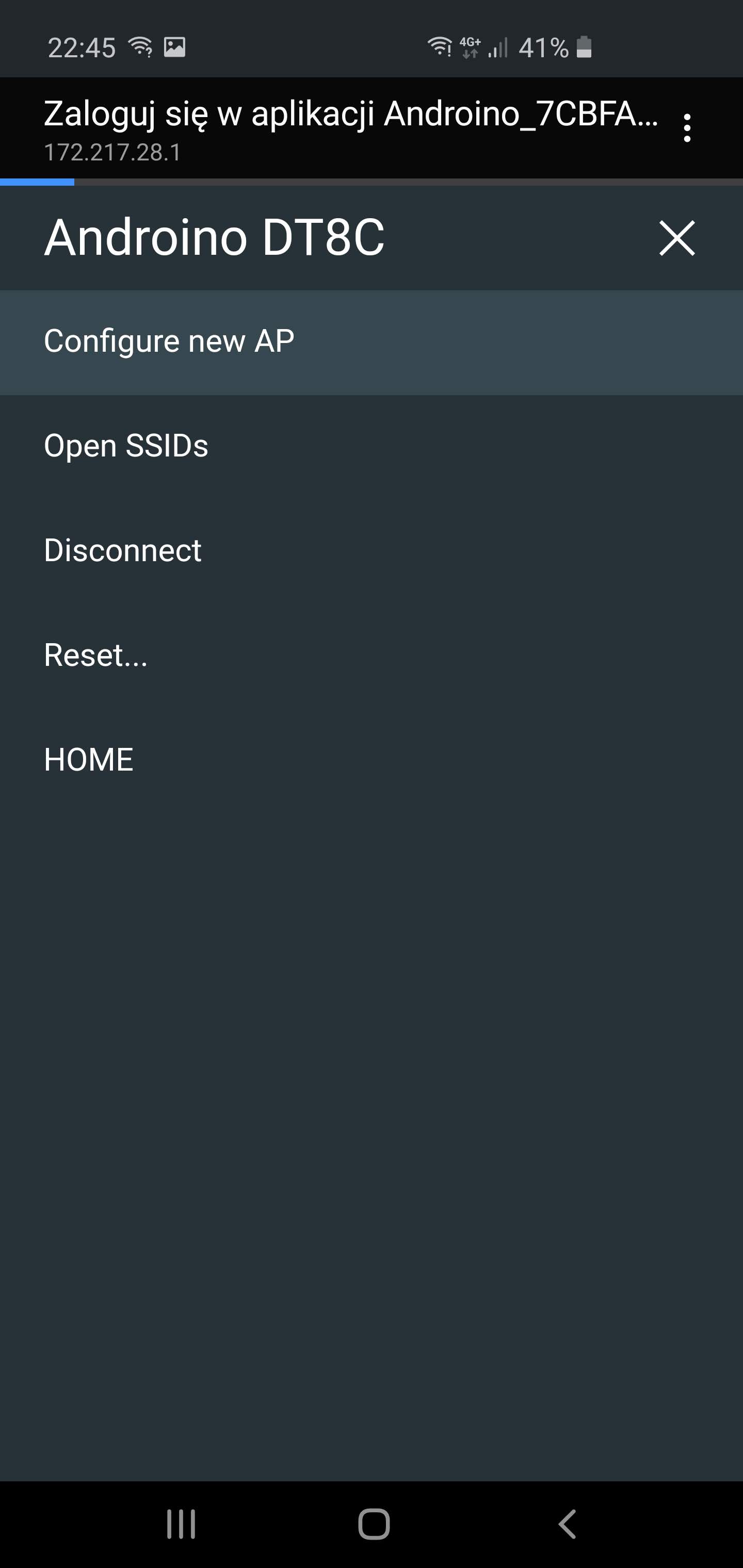Image resolution: width=743 pixels, height=1568 pixels.
Task: Select Configure new AP
Action: tap(372, 342)
